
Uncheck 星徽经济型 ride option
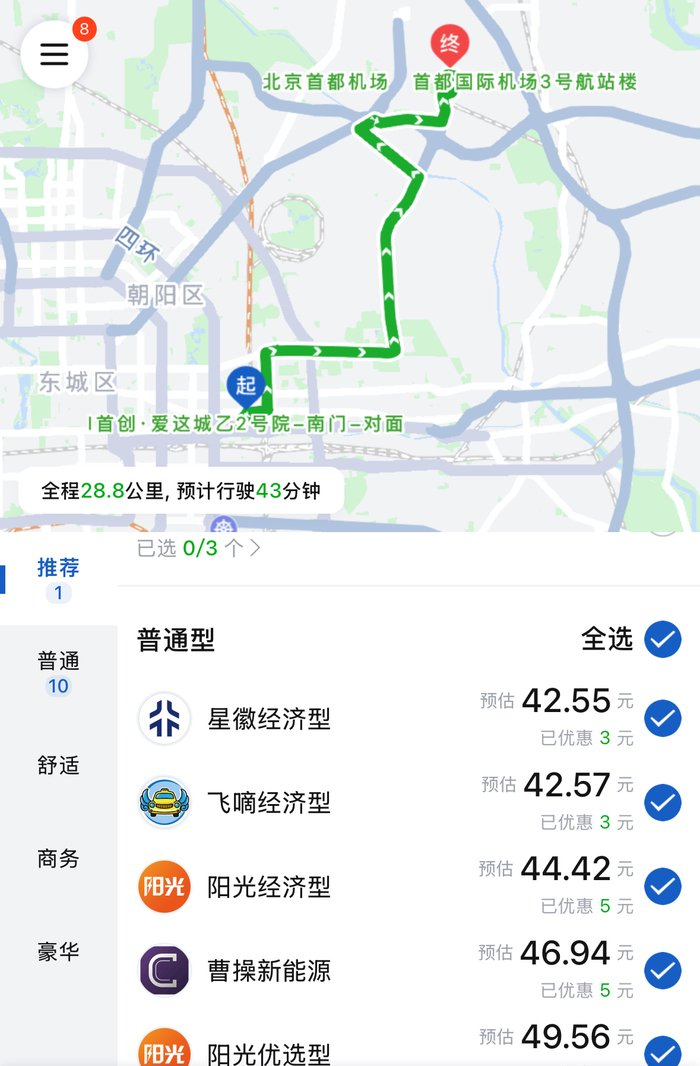(663, 718)
